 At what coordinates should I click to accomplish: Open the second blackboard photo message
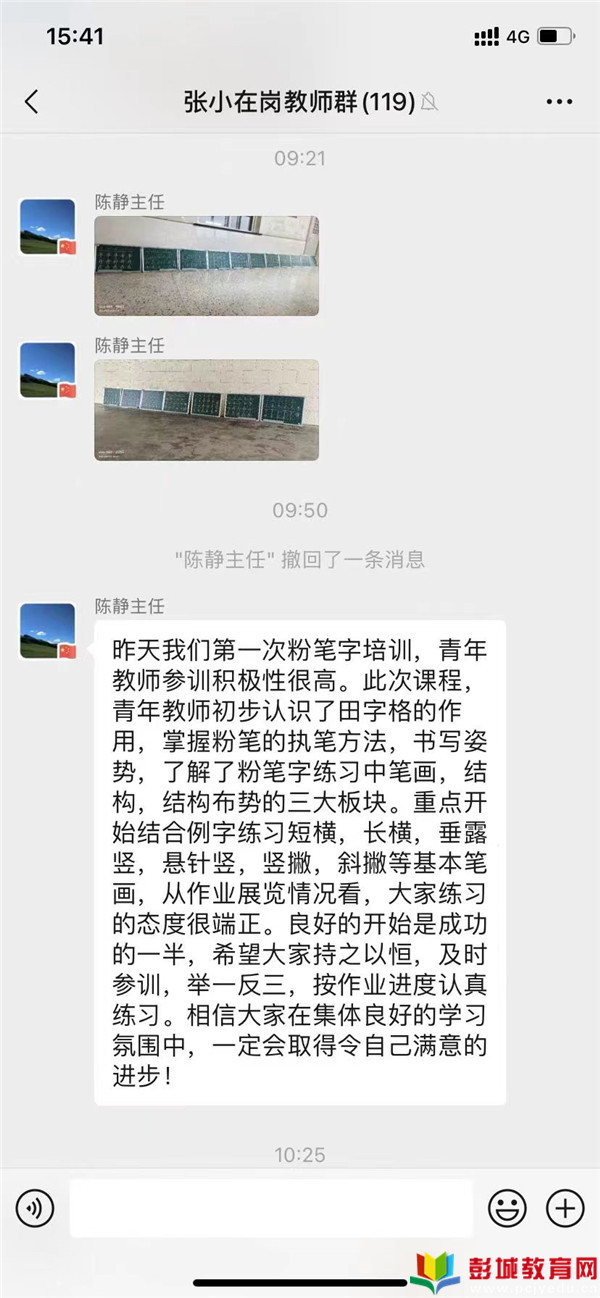207,410
